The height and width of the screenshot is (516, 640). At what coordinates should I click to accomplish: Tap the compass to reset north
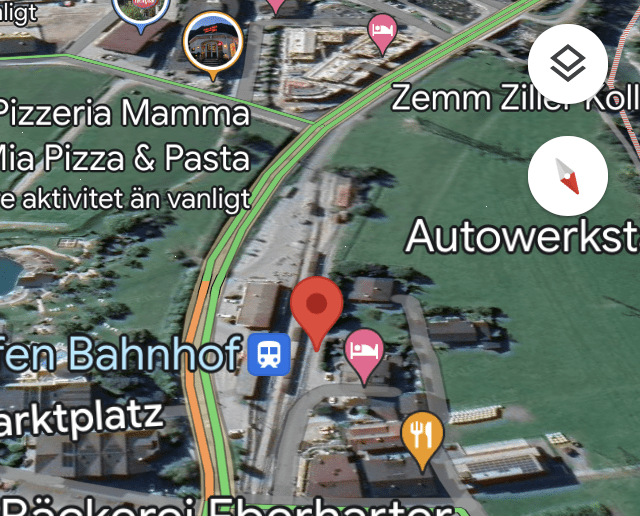pyautogui.click(x=568, y=175)
